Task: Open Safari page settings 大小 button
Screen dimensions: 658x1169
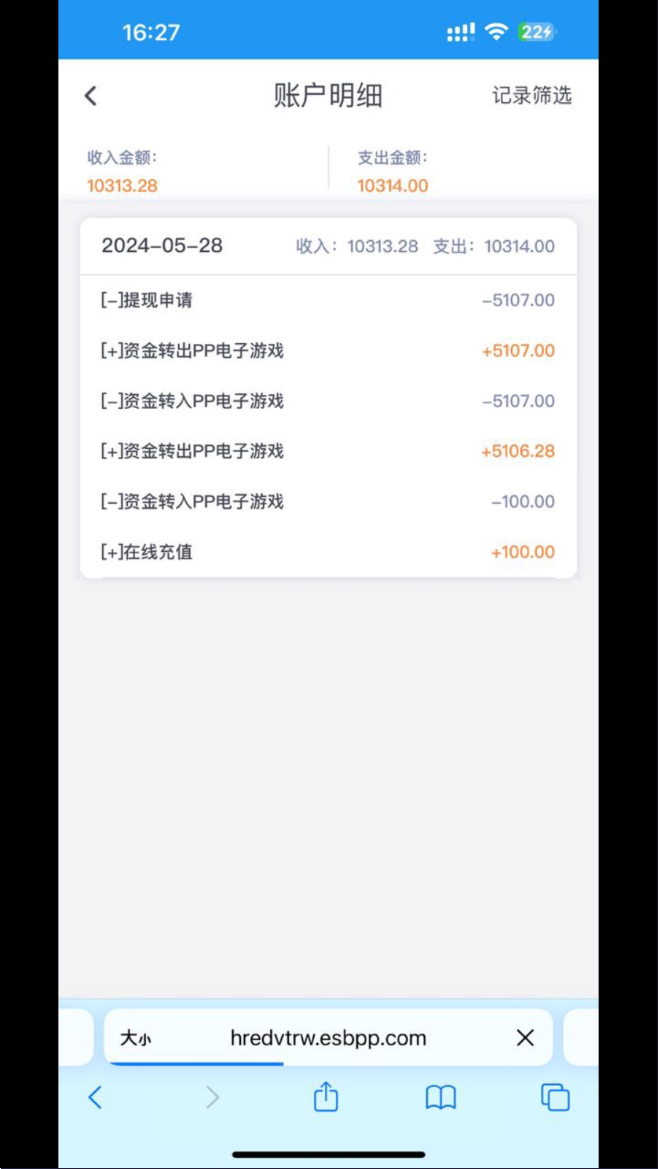Action: pyautogui.click(x=136, y=1038)
